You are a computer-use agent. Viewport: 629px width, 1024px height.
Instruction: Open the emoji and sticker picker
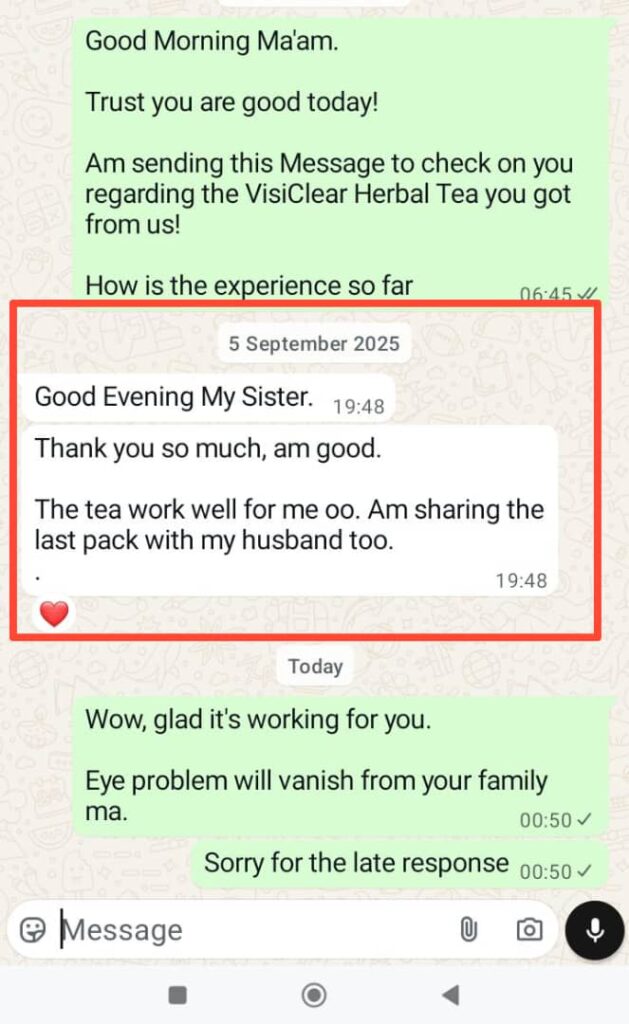[33, 931]
